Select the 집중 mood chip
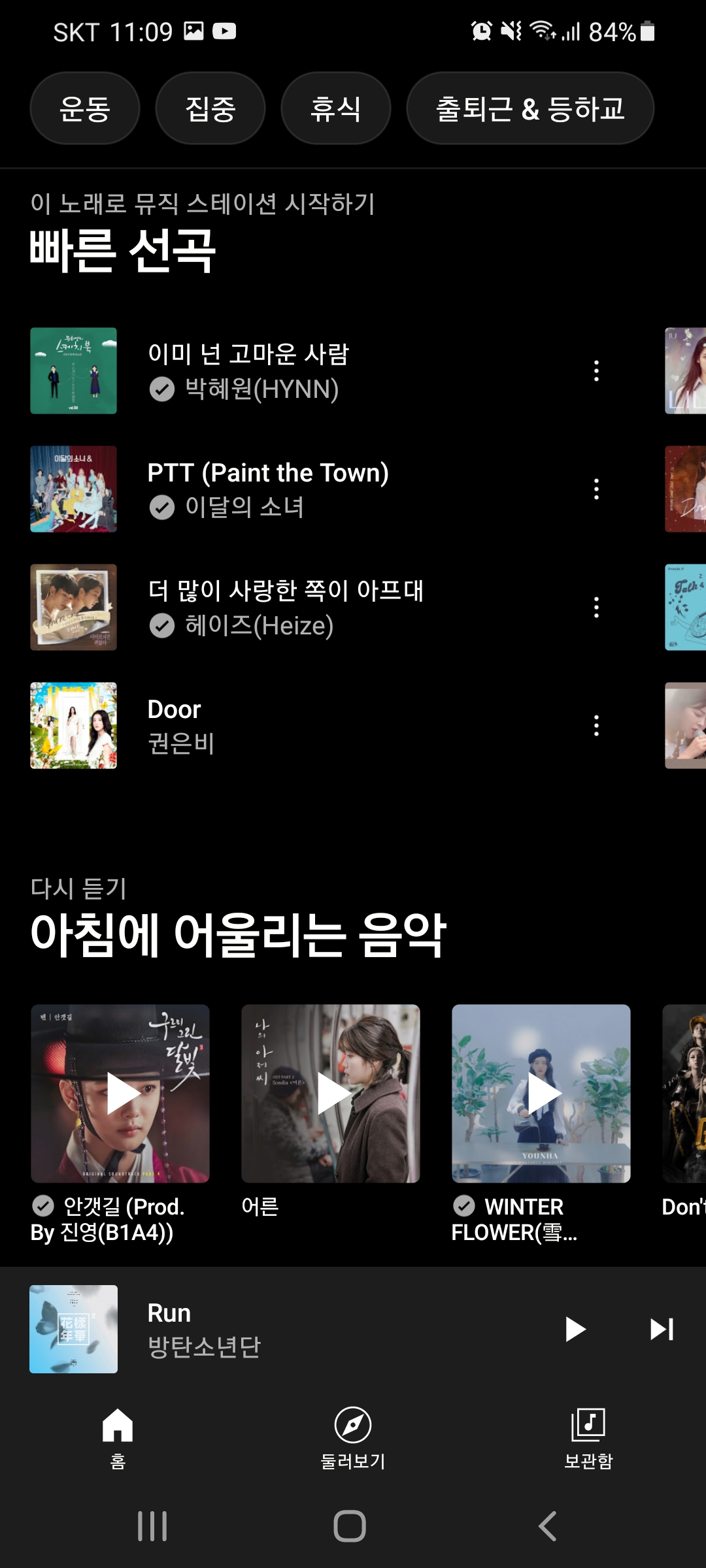This screenshot has width=706, height=1568. click(210, 108)
